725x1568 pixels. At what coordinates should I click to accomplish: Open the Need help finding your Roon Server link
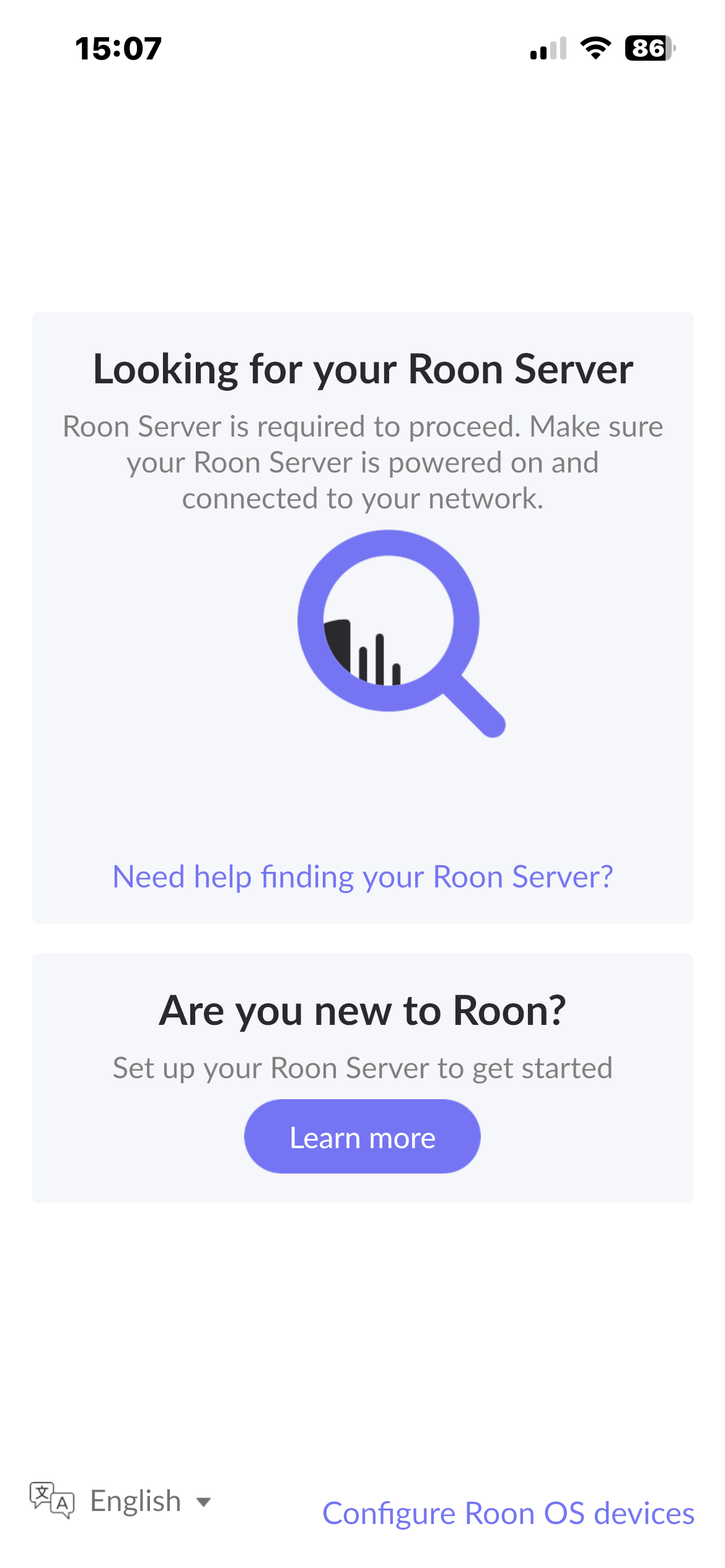[362, 877]
